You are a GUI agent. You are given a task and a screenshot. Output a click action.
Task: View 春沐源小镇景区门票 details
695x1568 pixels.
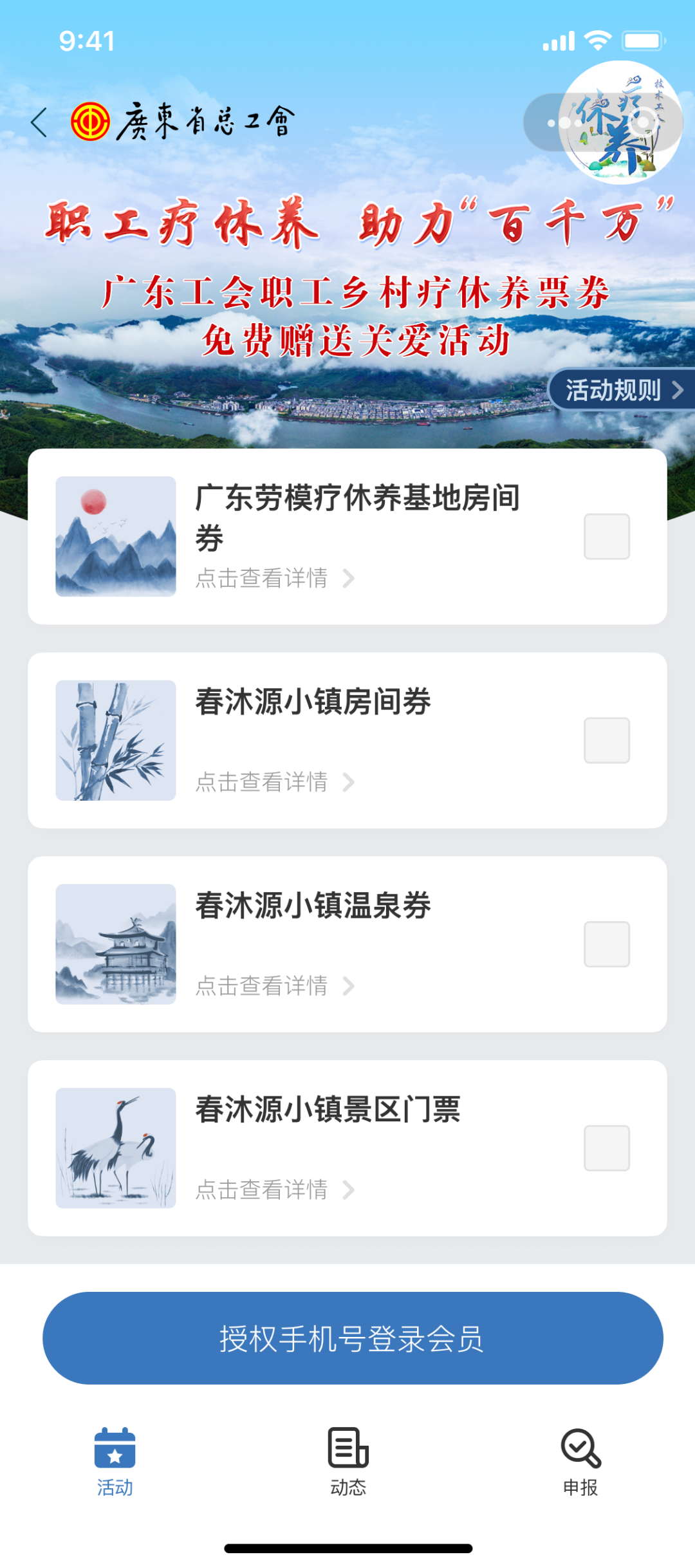pyautogui.click(x=275, y=1190)
